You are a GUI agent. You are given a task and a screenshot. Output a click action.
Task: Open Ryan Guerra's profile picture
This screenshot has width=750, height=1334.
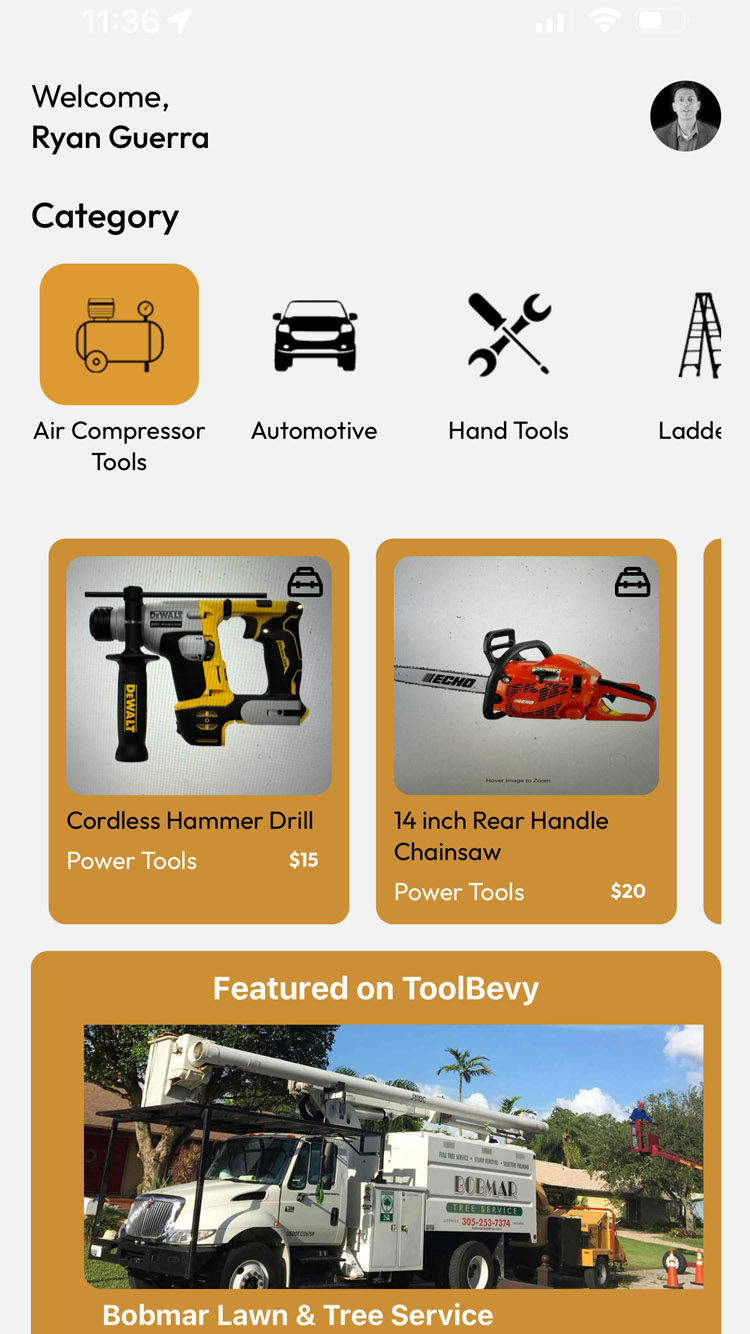pyautogui.click(x=685, y=116)
